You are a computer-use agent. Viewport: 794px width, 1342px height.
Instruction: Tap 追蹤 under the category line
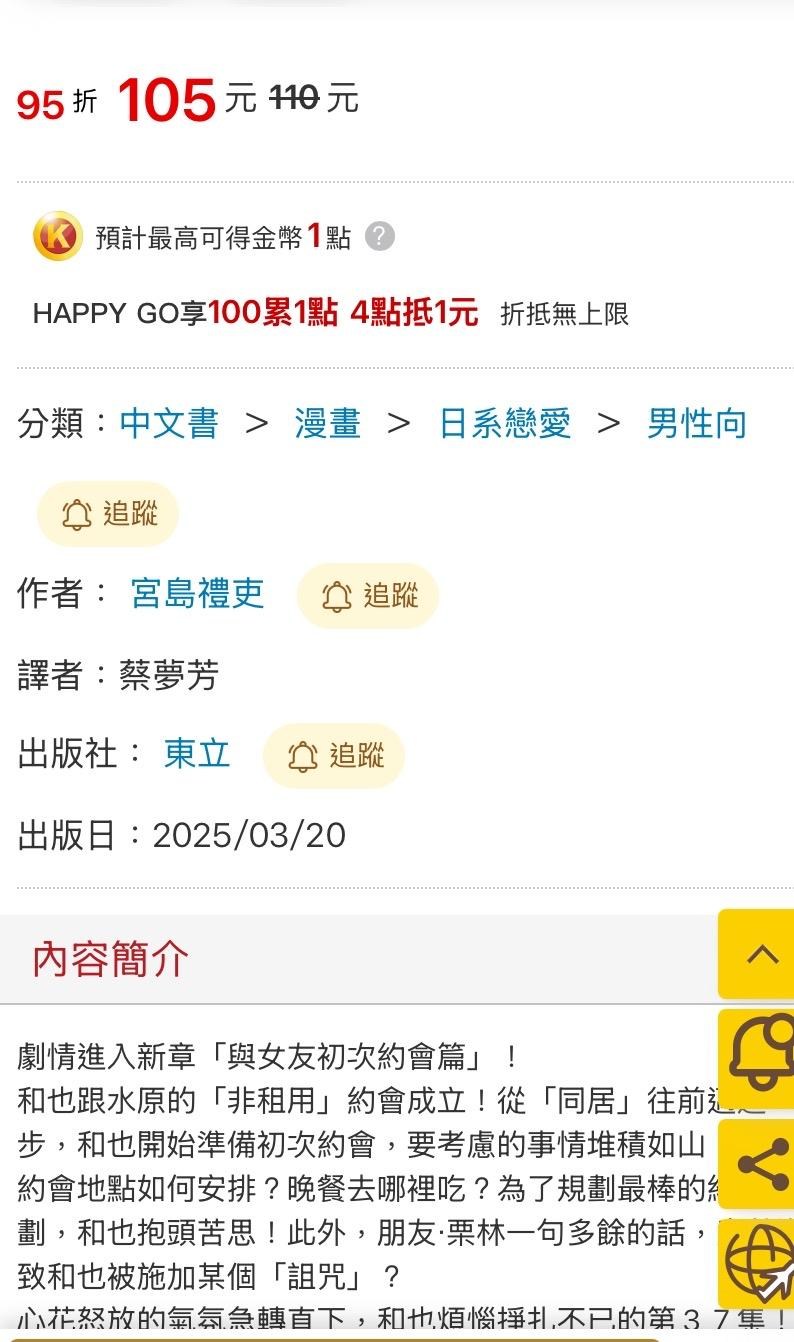click(x=108, y=514)
